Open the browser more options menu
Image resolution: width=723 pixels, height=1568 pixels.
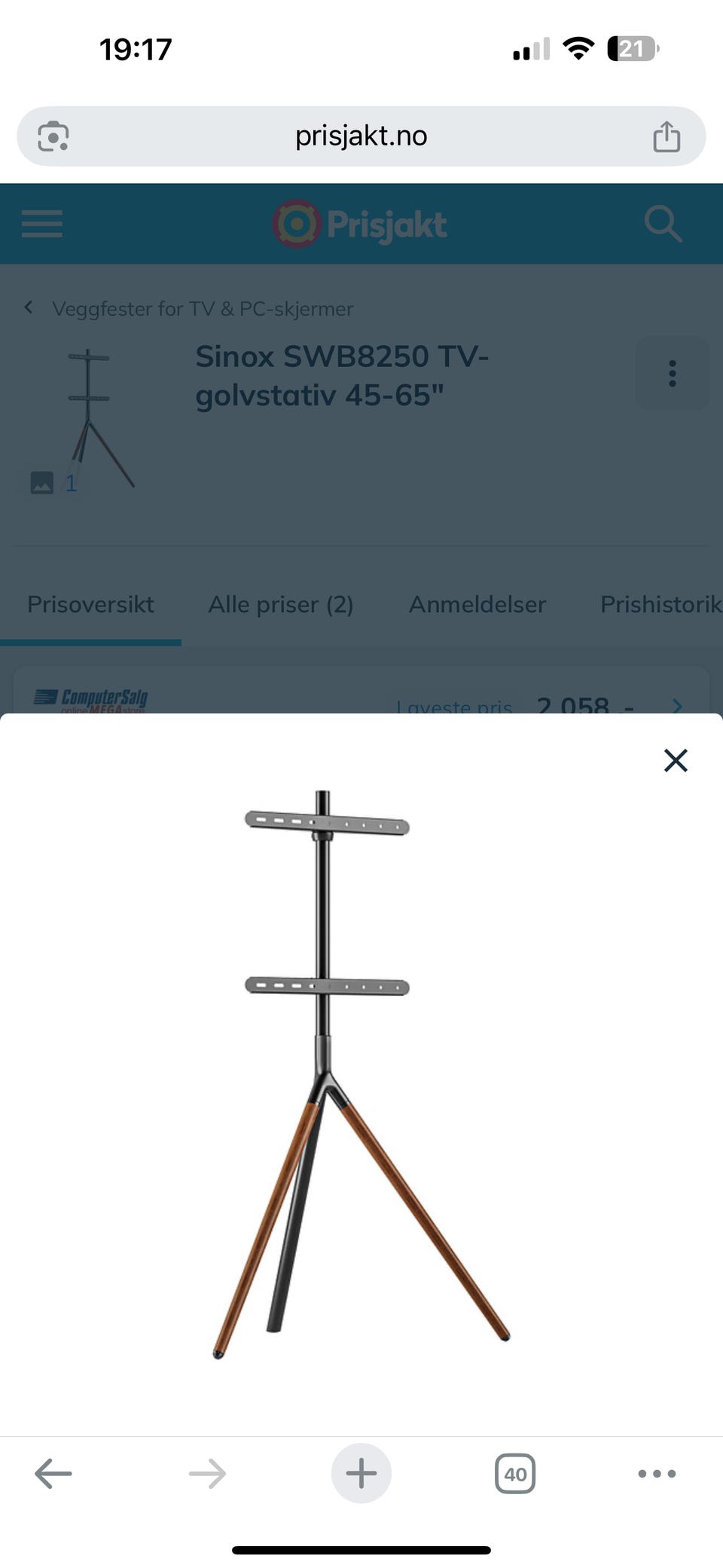(654, 1474)
